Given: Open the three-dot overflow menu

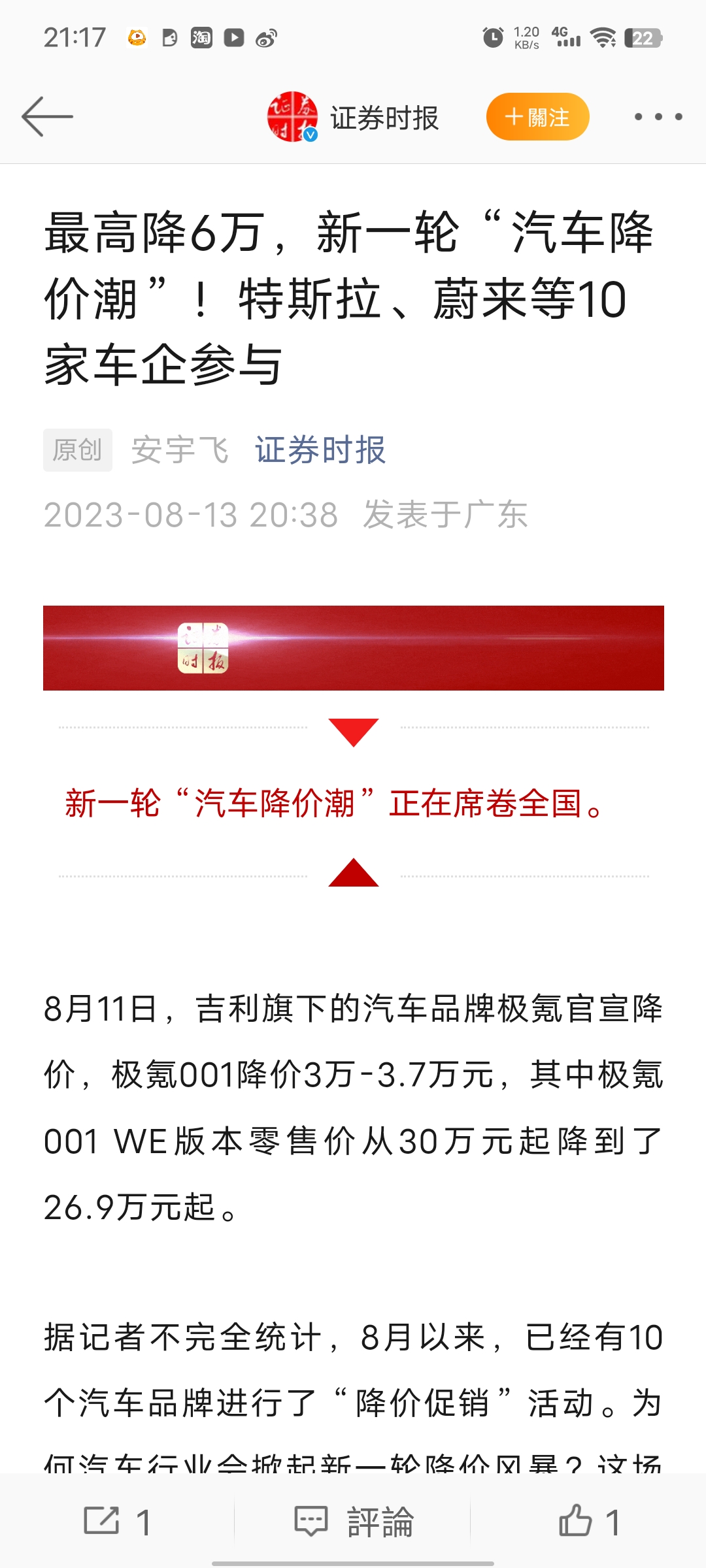Looking at the screenshot, I should click(658, 117).
